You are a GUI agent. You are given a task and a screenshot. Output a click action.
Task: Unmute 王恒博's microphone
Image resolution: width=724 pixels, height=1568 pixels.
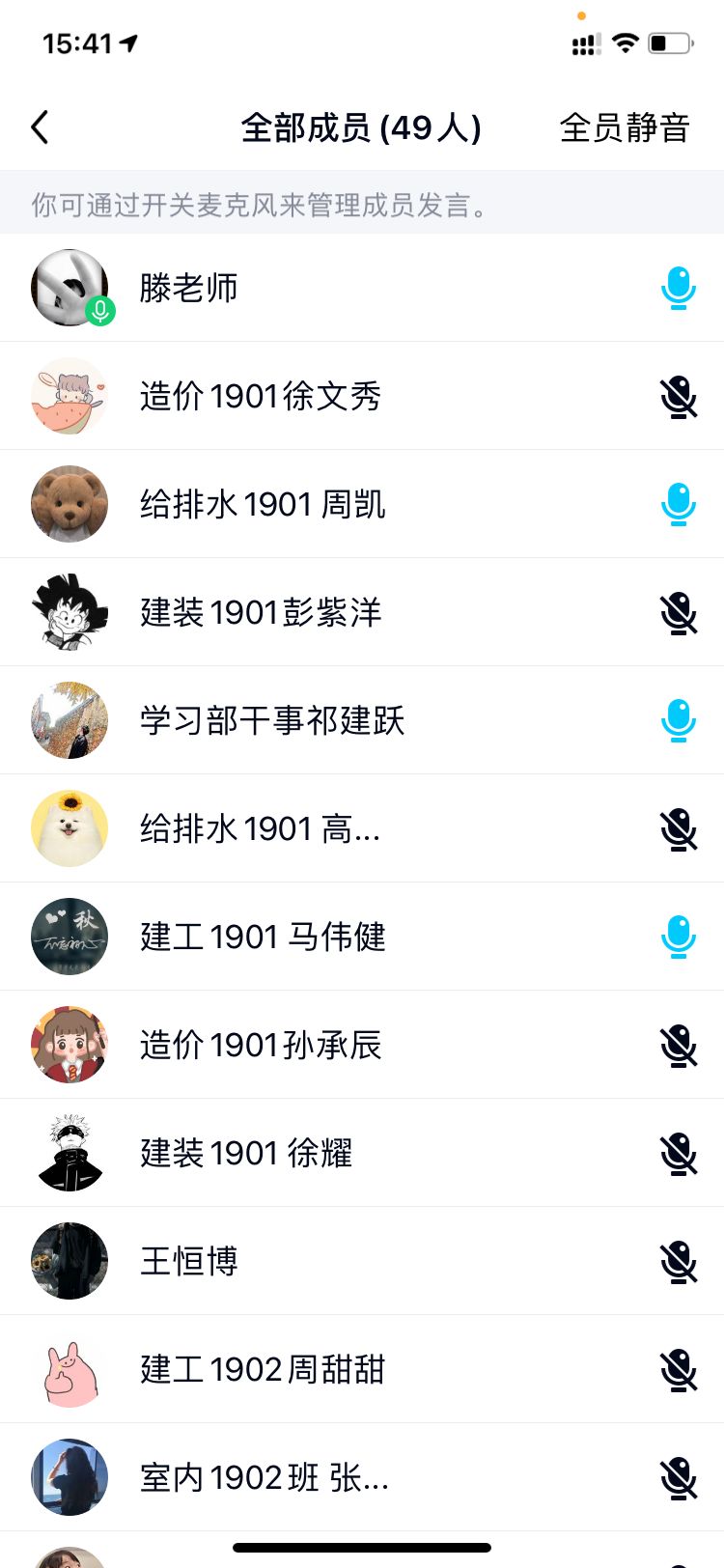[x=679, y=1261]
